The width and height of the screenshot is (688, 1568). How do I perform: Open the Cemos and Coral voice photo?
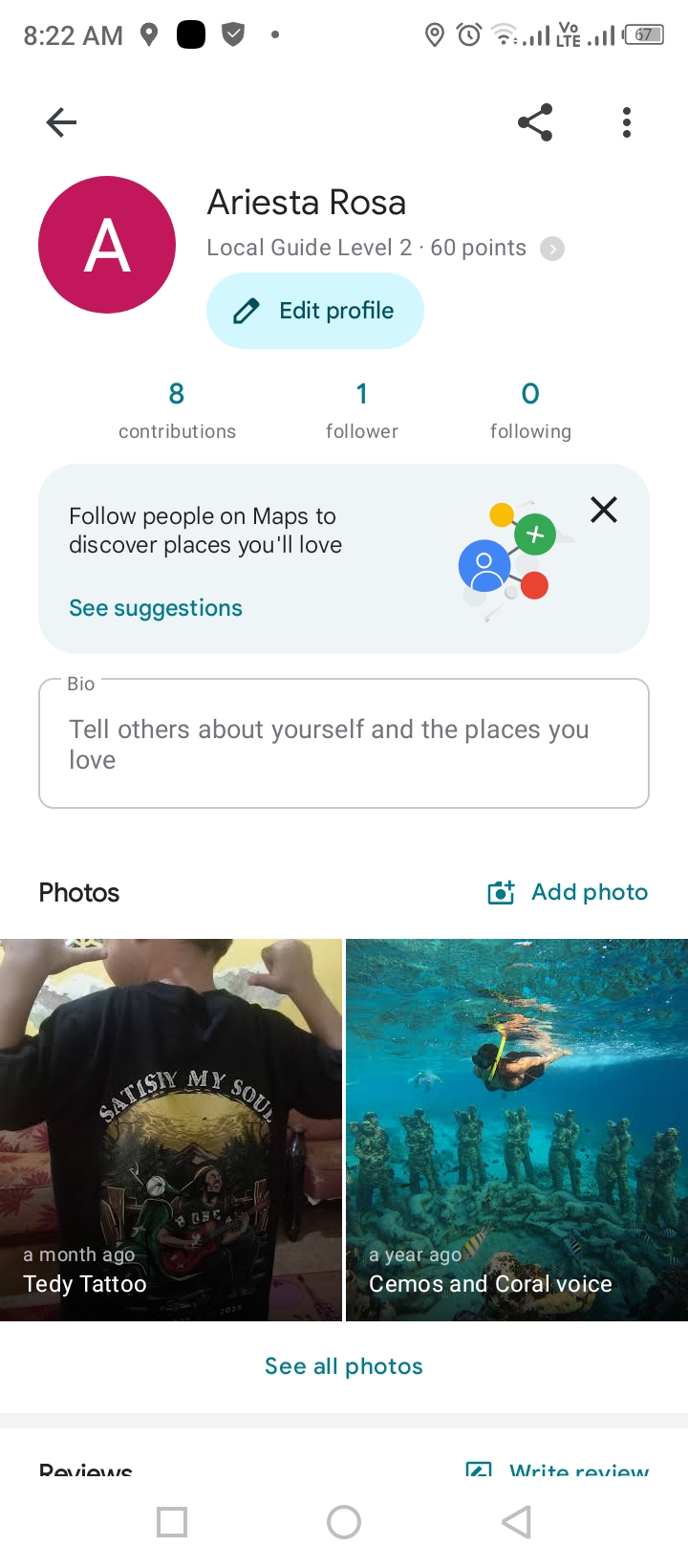pyautogui.click(x=517, y=1130)
